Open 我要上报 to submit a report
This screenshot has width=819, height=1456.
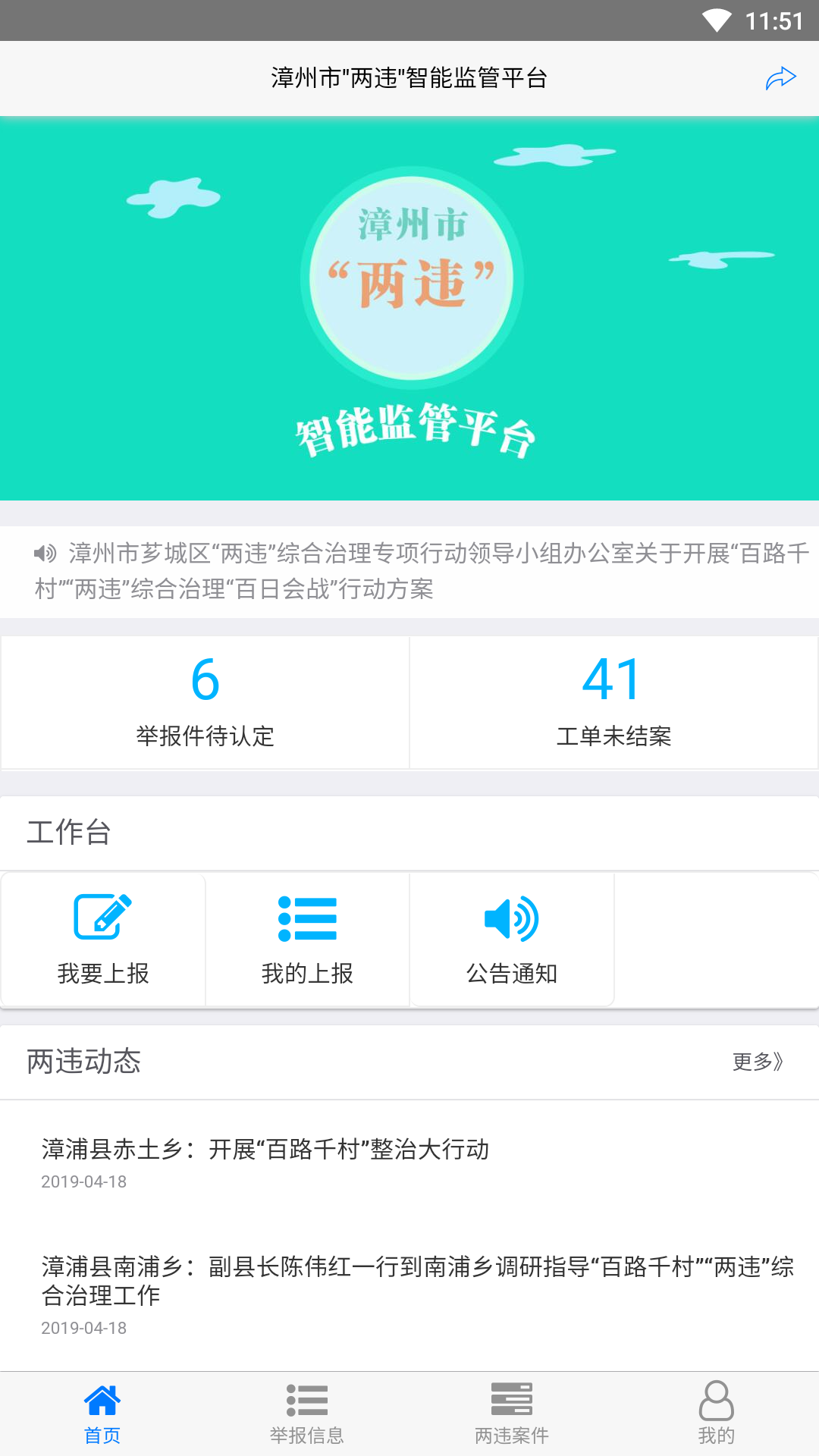coord(103,939)
